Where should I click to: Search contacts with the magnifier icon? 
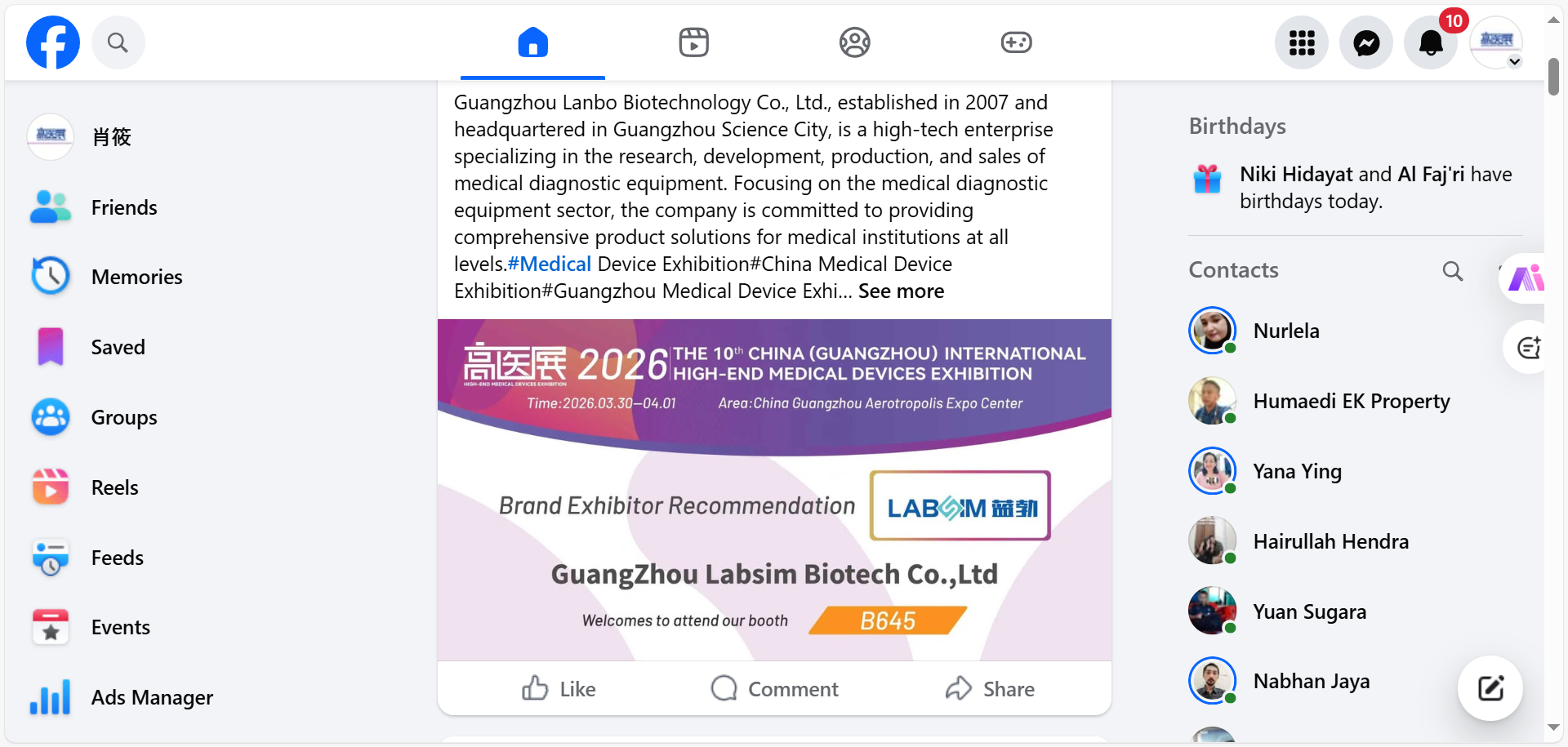click(1452, 271)
